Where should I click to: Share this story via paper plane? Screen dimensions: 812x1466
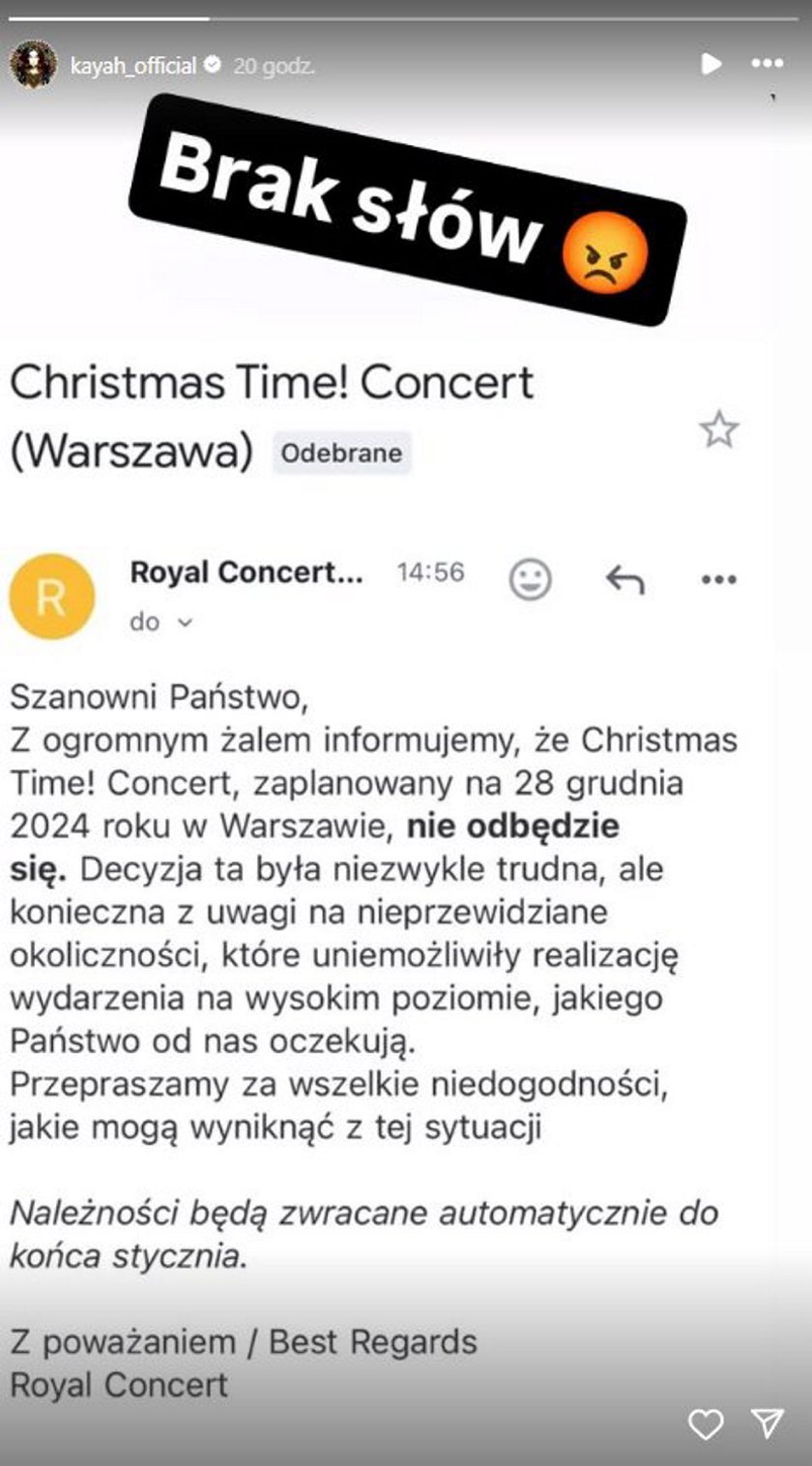pos(767,1422)
